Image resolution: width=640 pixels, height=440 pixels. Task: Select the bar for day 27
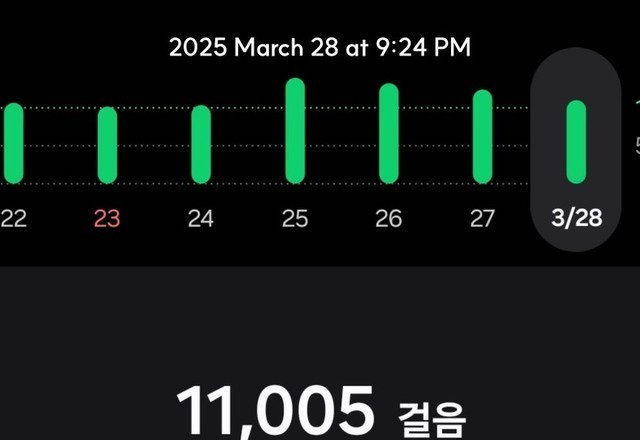[482, 137]
